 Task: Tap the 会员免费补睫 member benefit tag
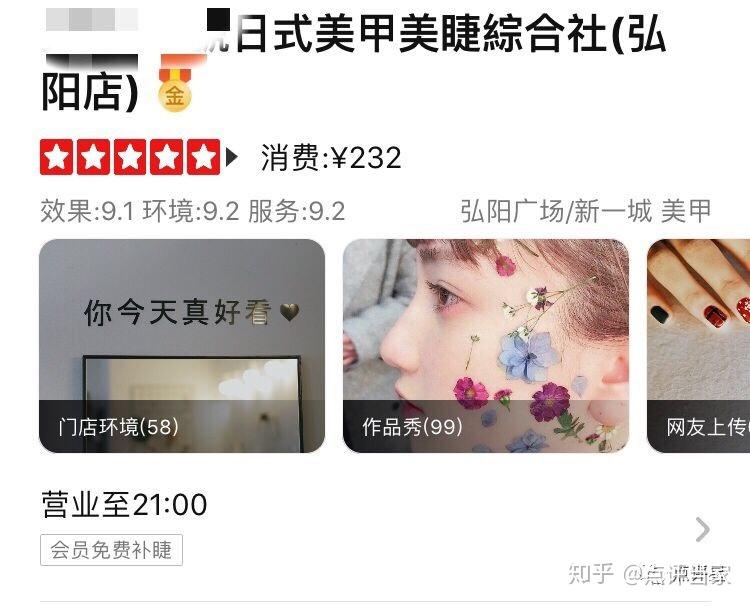(112, 550)
